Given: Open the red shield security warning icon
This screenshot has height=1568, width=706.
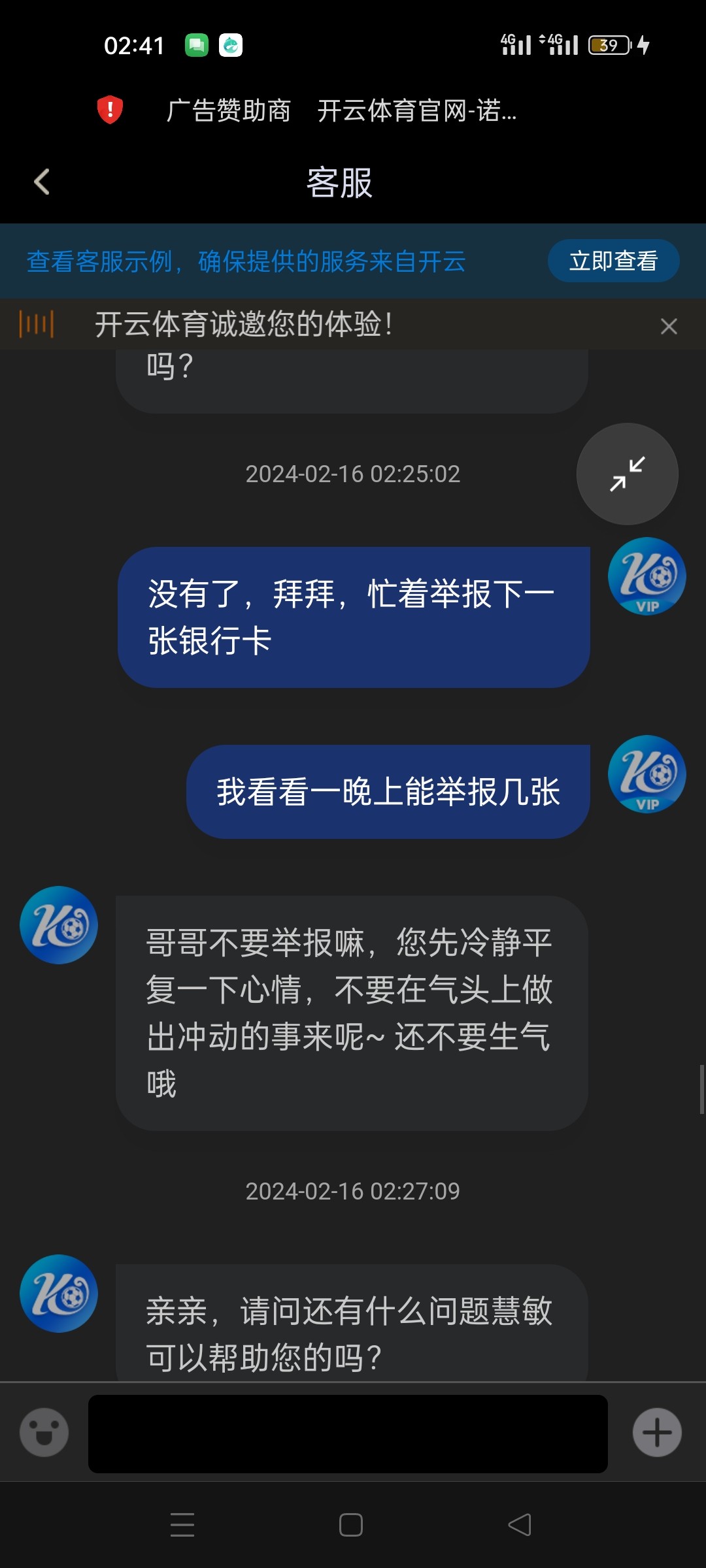Looking at the screenshot, I should [110, 109].
